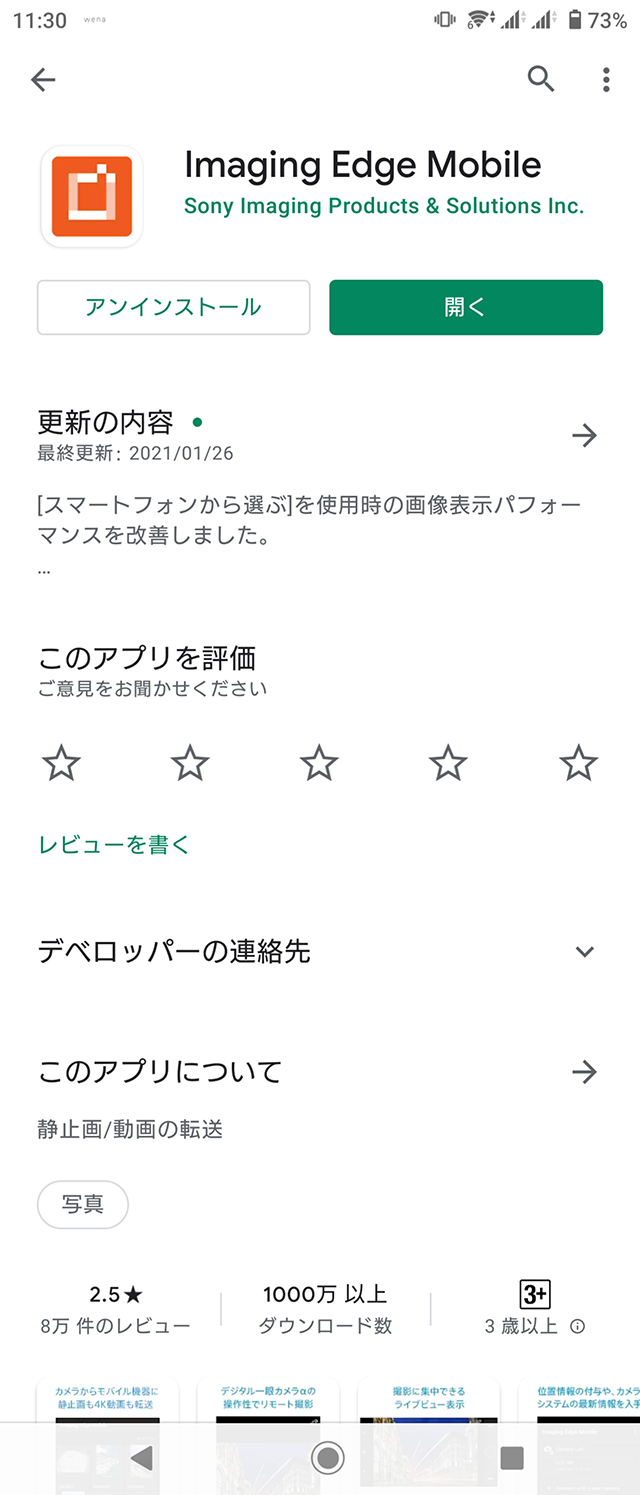Open the search magnifier icon
Image resolution: width=640 pixels, height=1495 pixels.
click(x=541, y=79)
